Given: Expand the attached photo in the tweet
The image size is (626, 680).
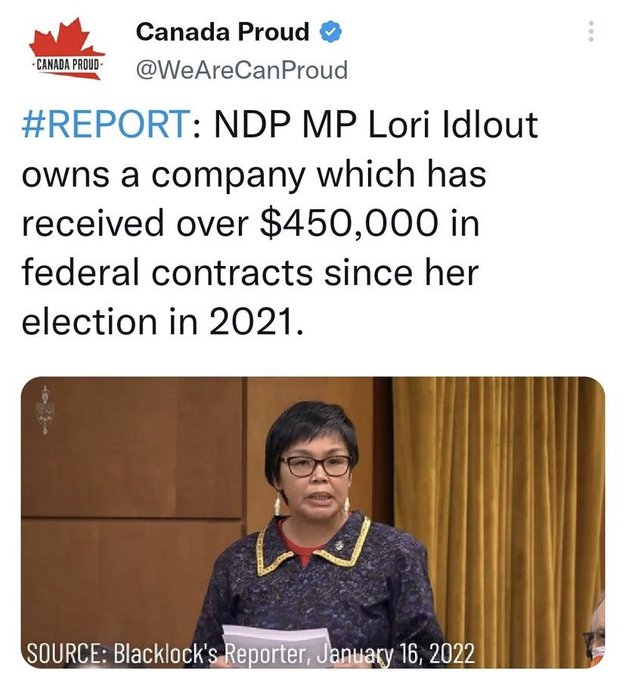Looking at the screenshot, I should [x=313, y=522].
